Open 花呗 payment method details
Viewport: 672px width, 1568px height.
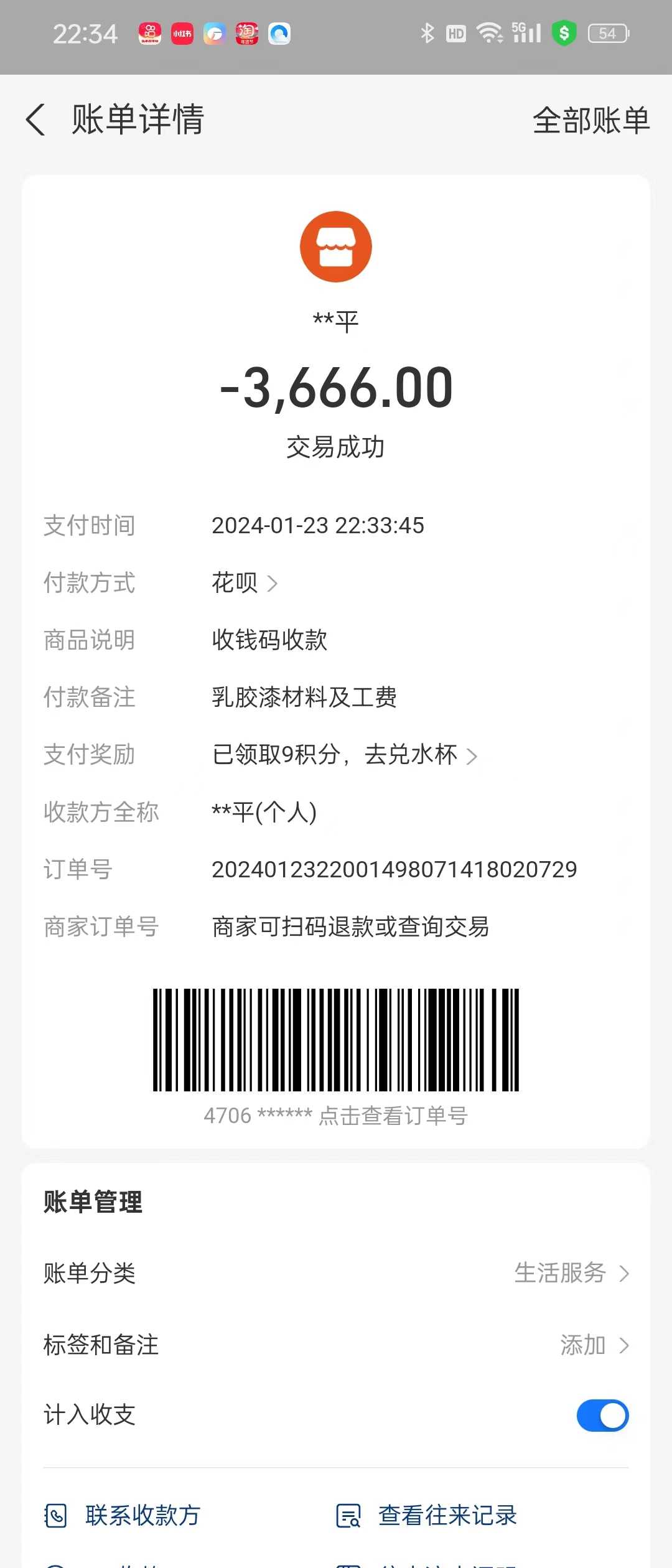point(244,583)
